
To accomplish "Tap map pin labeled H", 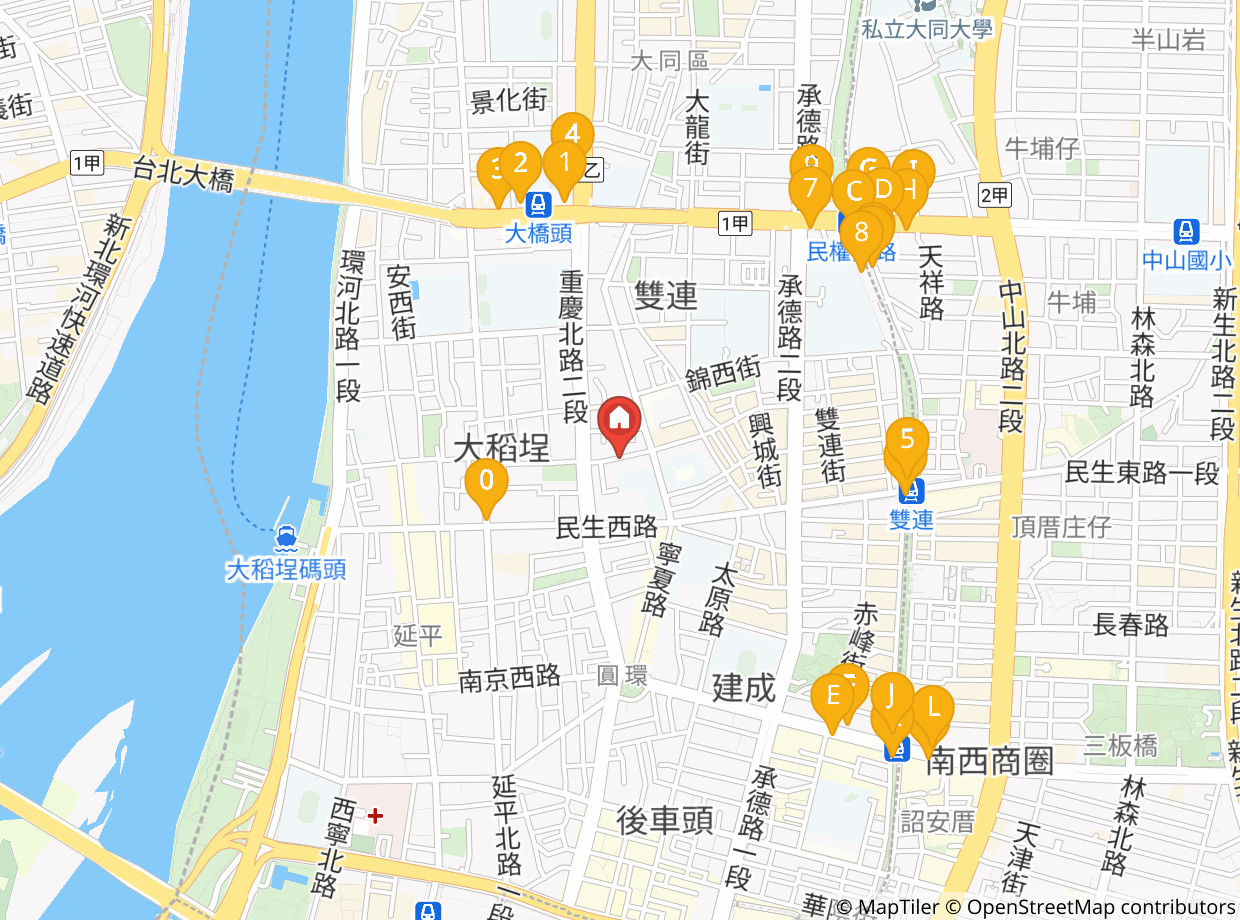I will [908, 188].
